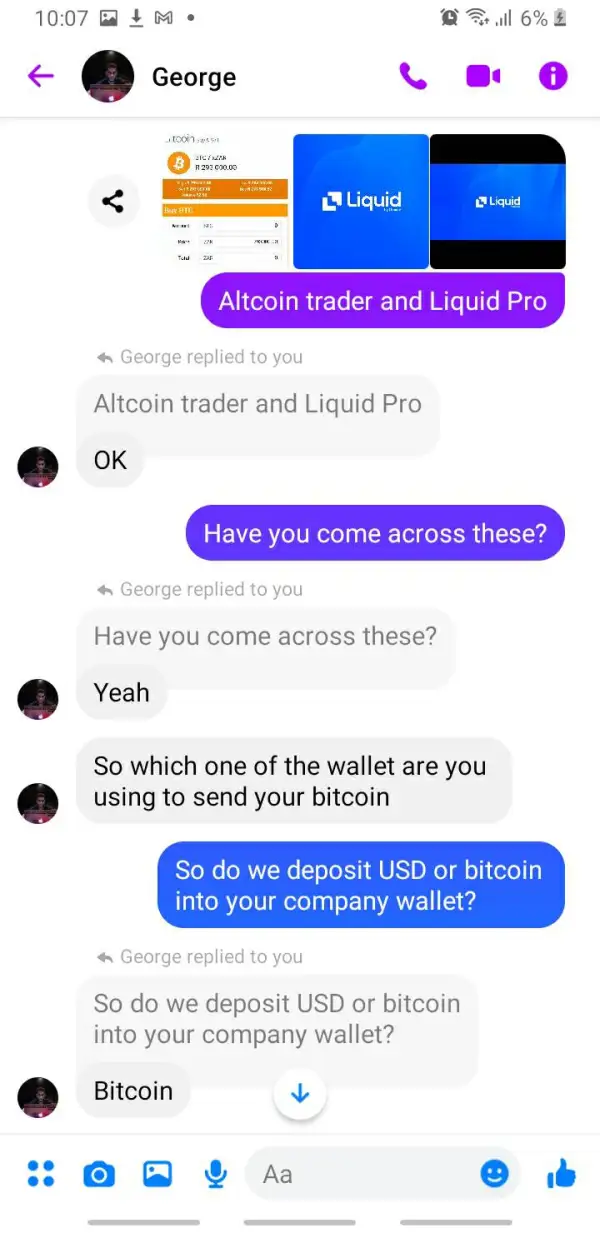Go back to the chat list
Image resolution: width=600 pixels, height=1233 pixels.
pos(40,76)
